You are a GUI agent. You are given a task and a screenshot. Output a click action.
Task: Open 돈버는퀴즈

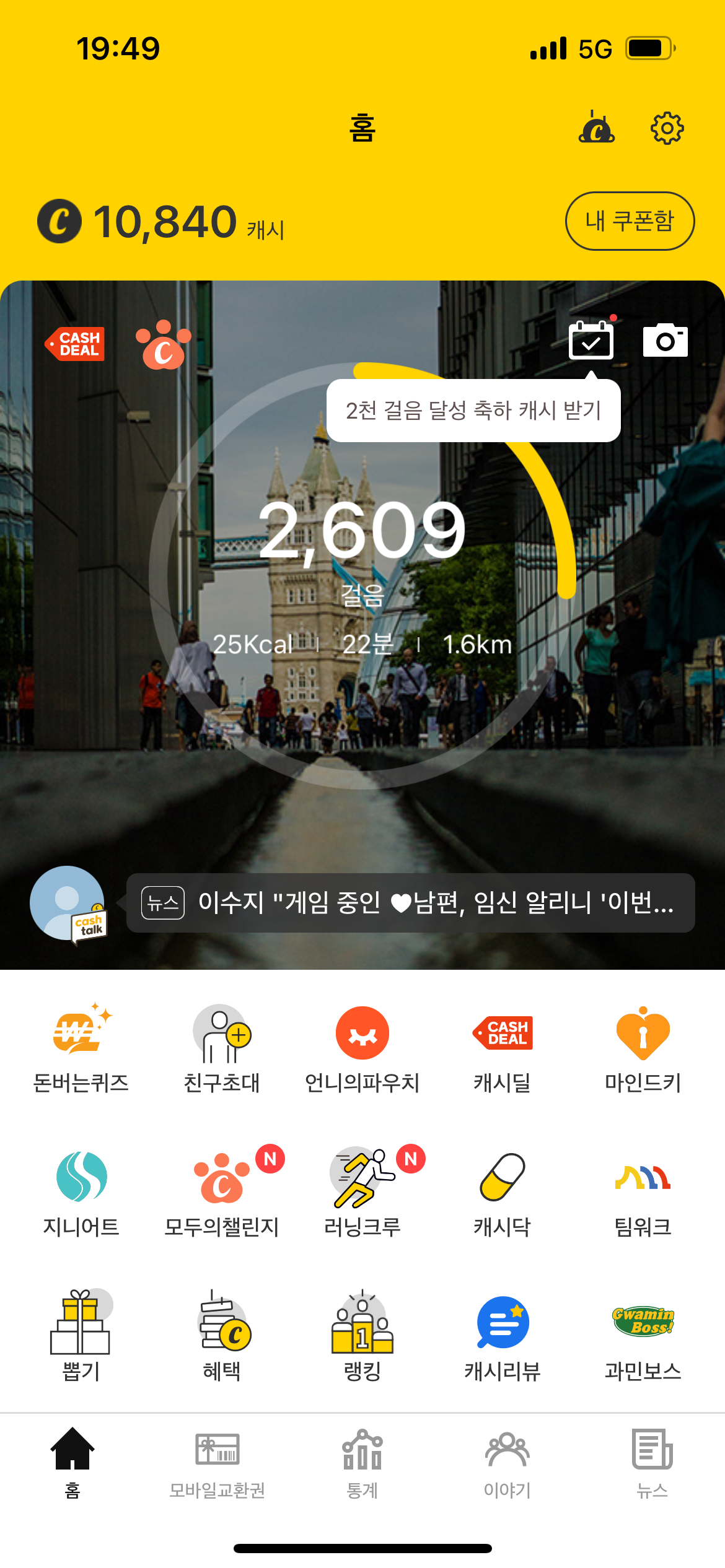click(x=81, y=1049)
